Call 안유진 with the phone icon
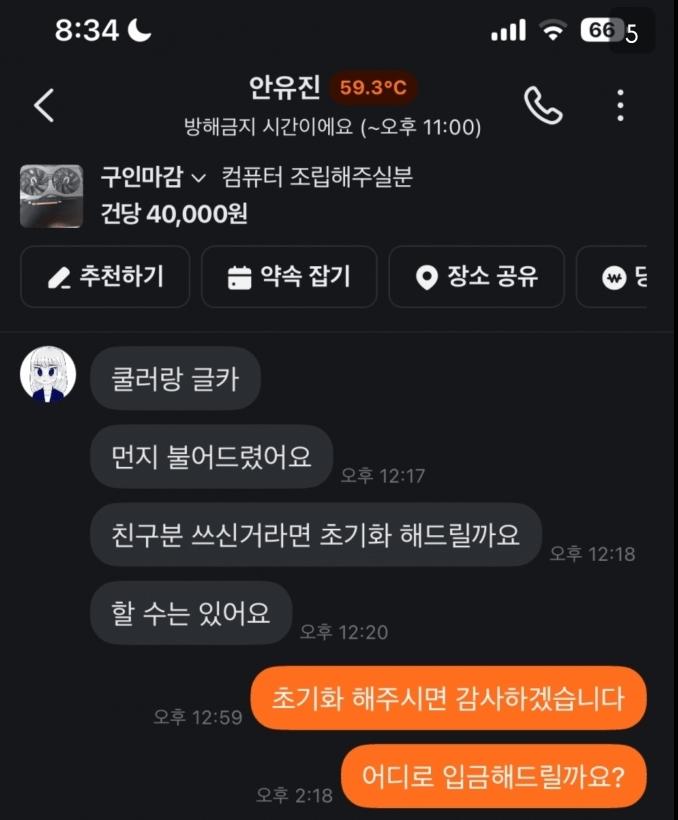Screen dimensions: 678x820 pos(543,104)
